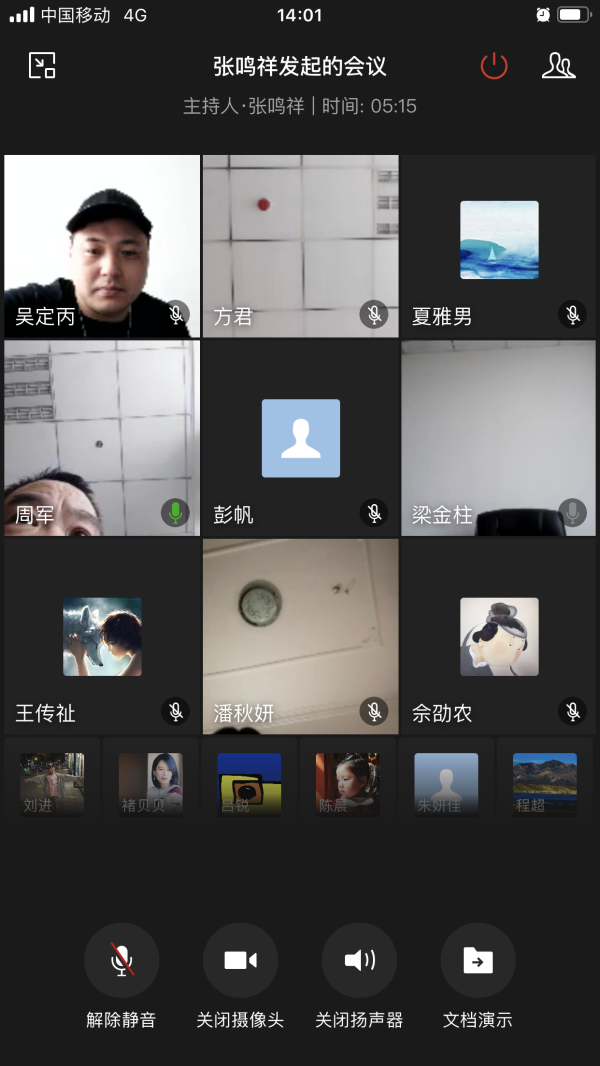Tap 程超's small avatar
This screenshot has width=600, height=1066.
click(545, 782)
